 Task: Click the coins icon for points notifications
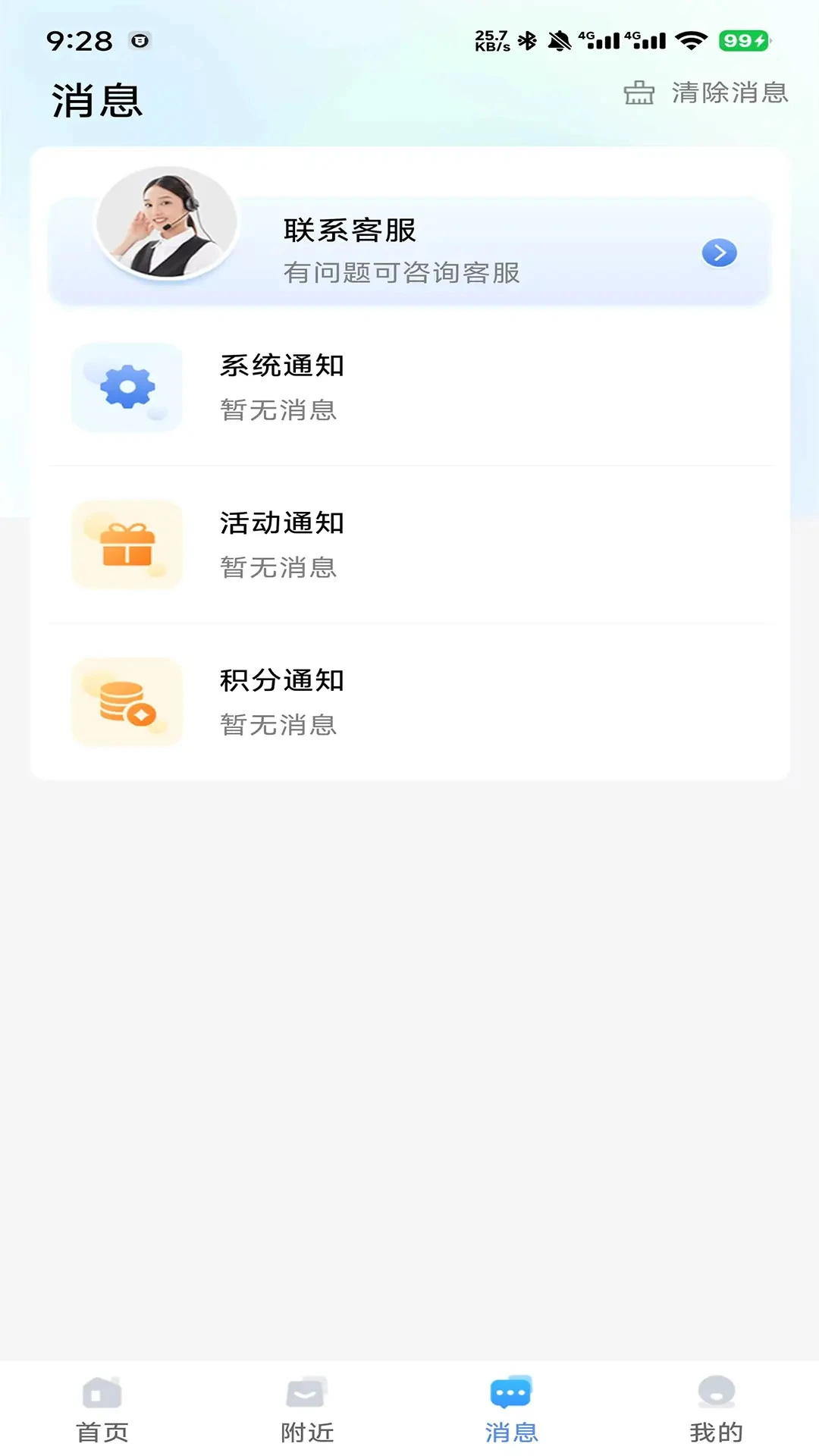point(126,702)
